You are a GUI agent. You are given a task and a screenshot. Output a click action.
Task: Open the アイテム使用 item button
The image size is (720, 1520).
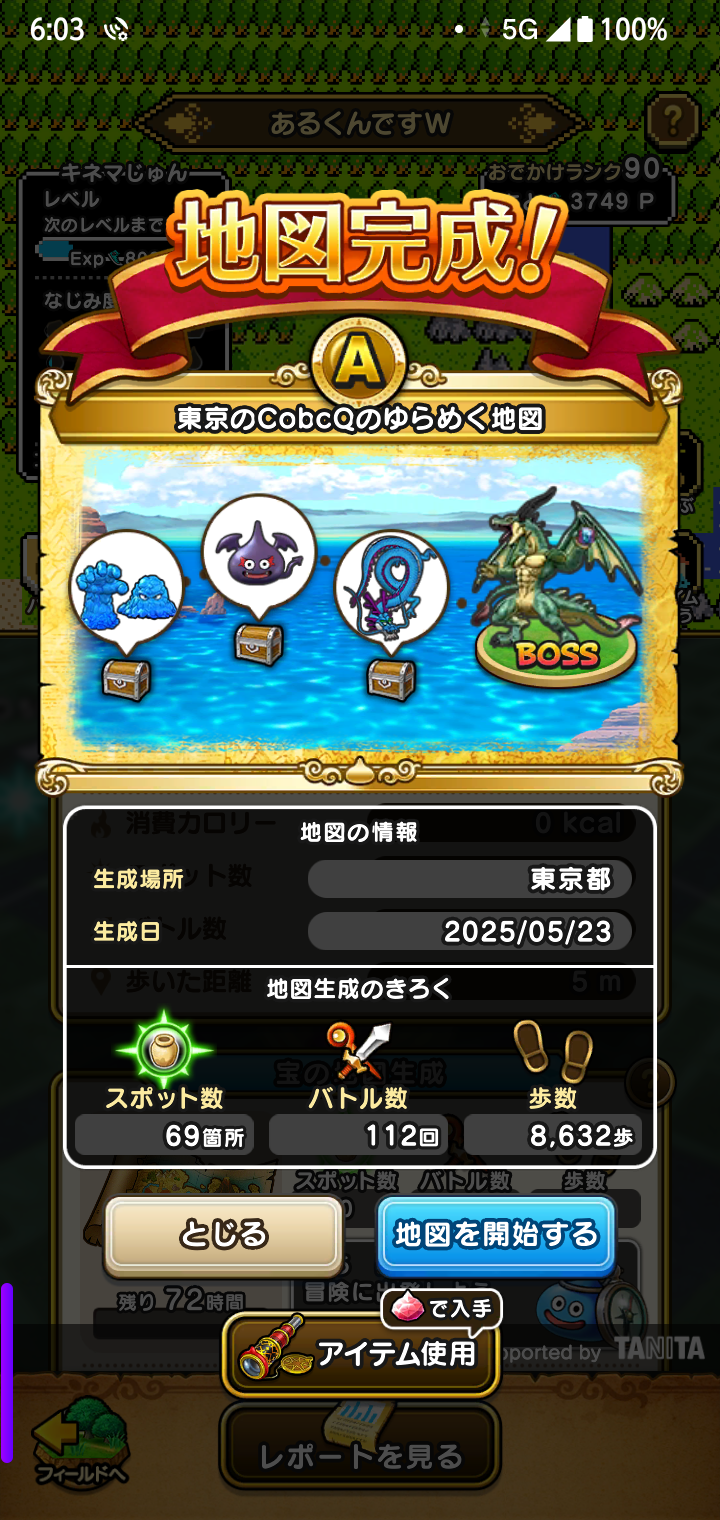[360, 1354]
